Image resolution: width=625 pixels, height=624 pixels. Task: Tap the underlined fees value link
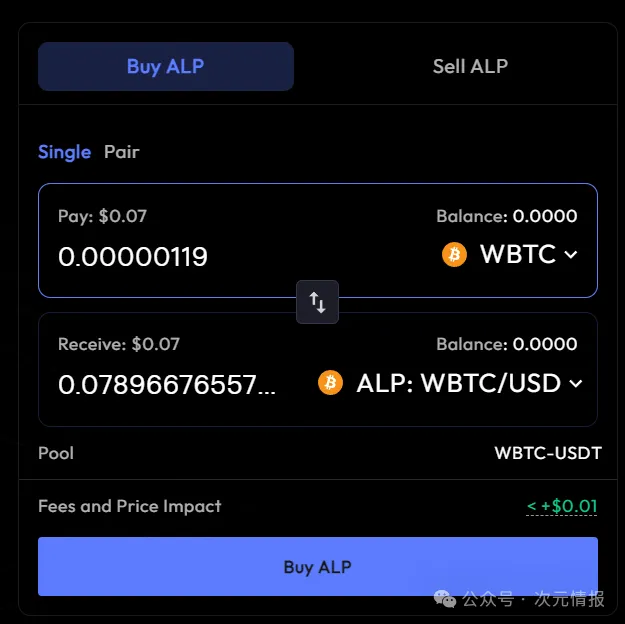coord(562,506)
